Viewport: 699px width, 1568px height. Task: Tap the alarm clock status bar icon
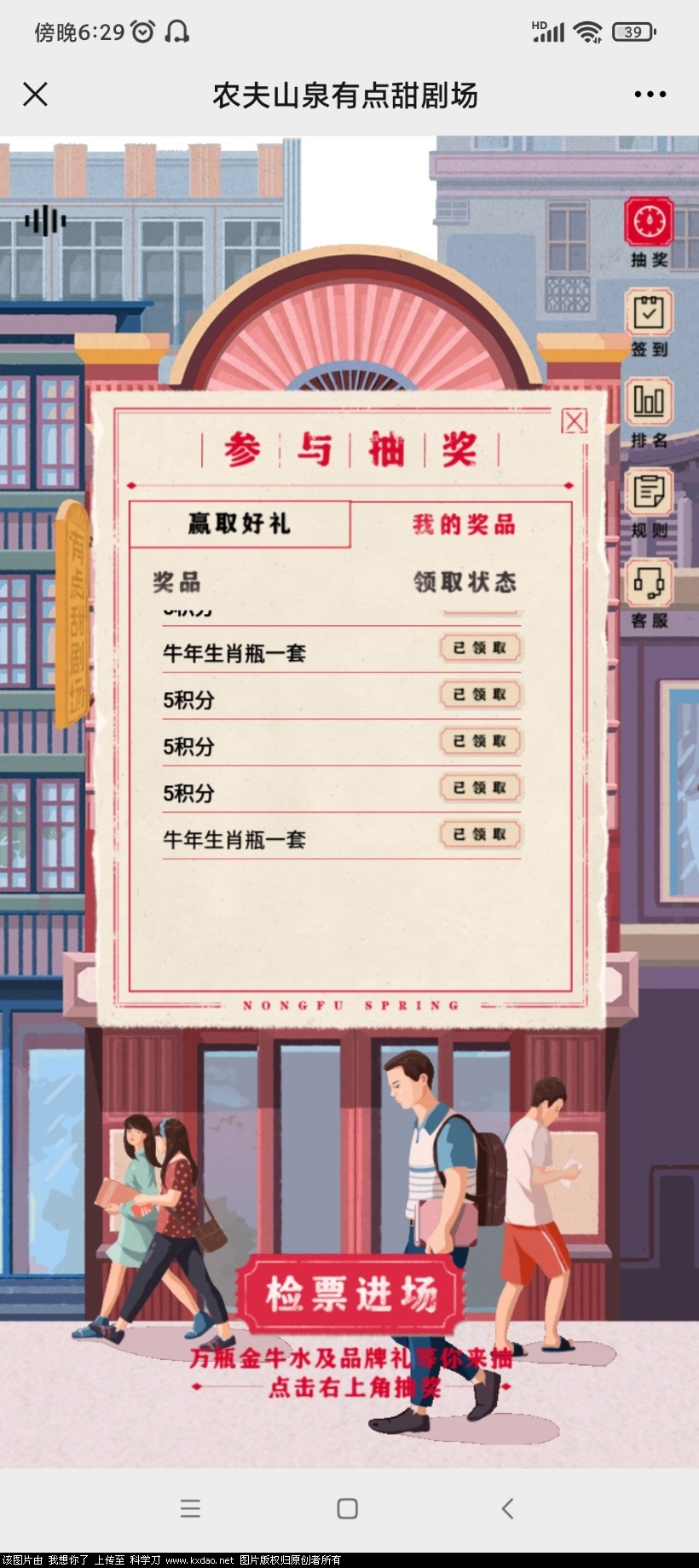(142, 31)
